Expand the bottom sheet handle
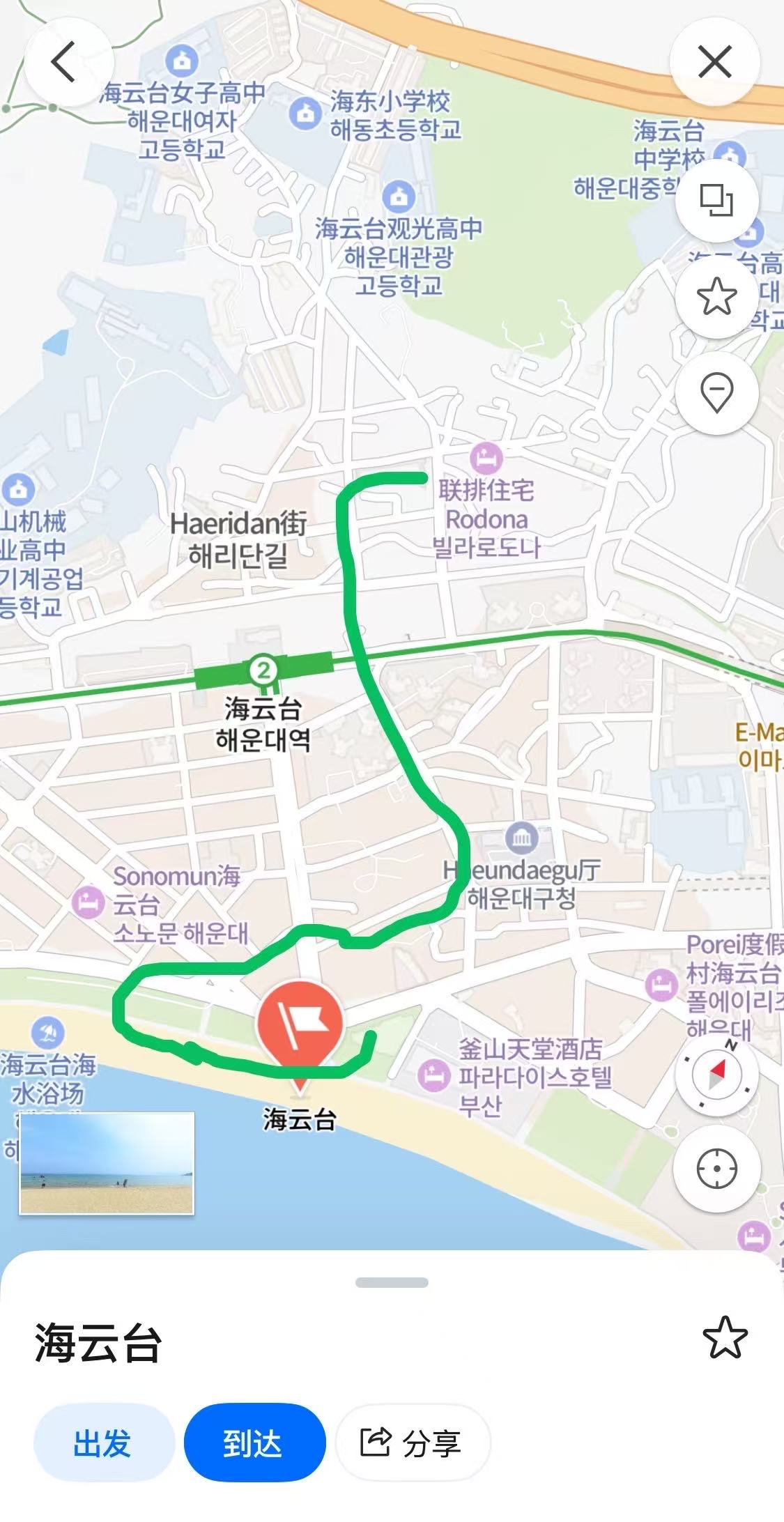This screenshot has height=1522, width=784. [x=392, y=1282]
